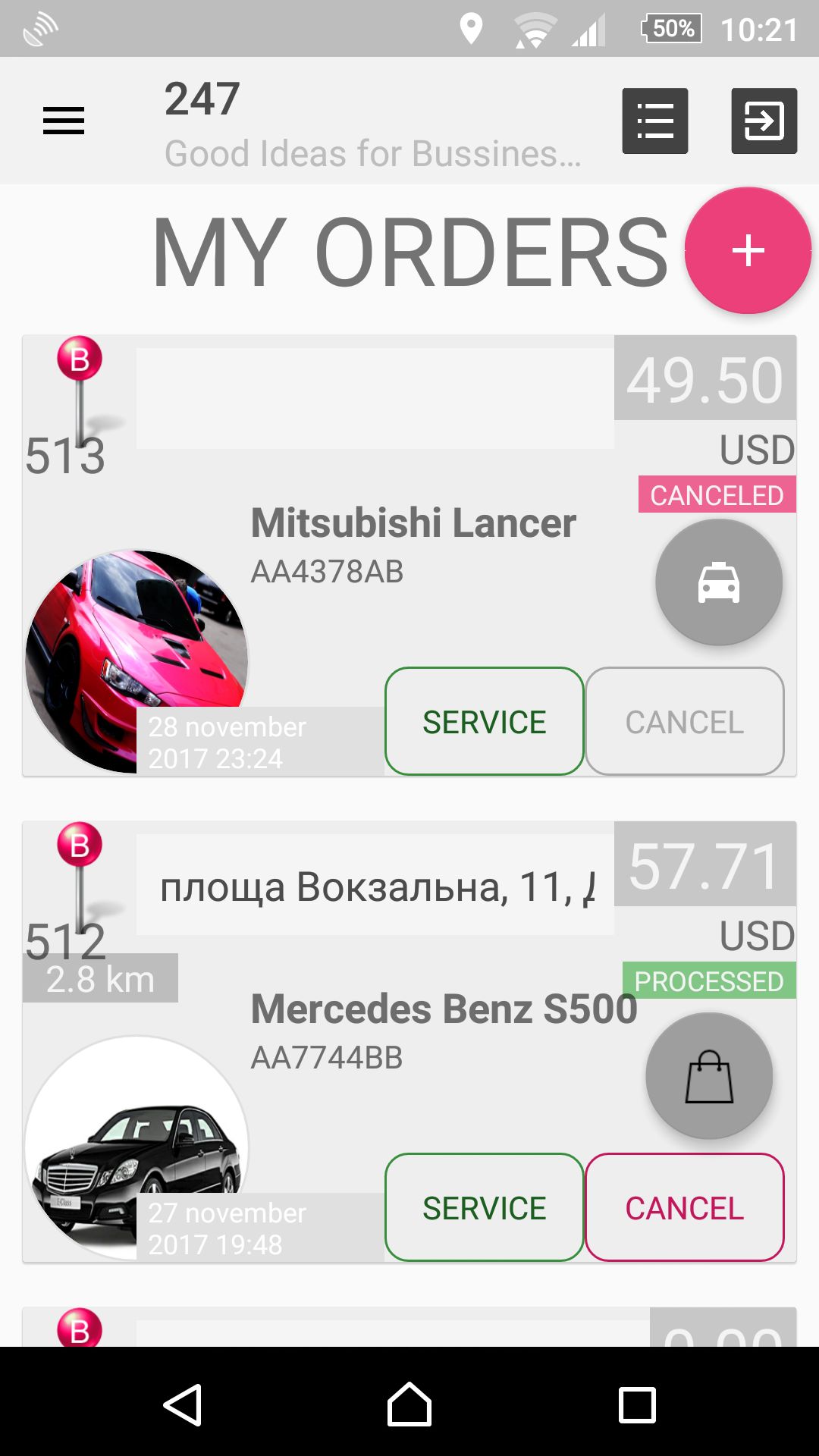Open the list view icon

tap(655, 121)
